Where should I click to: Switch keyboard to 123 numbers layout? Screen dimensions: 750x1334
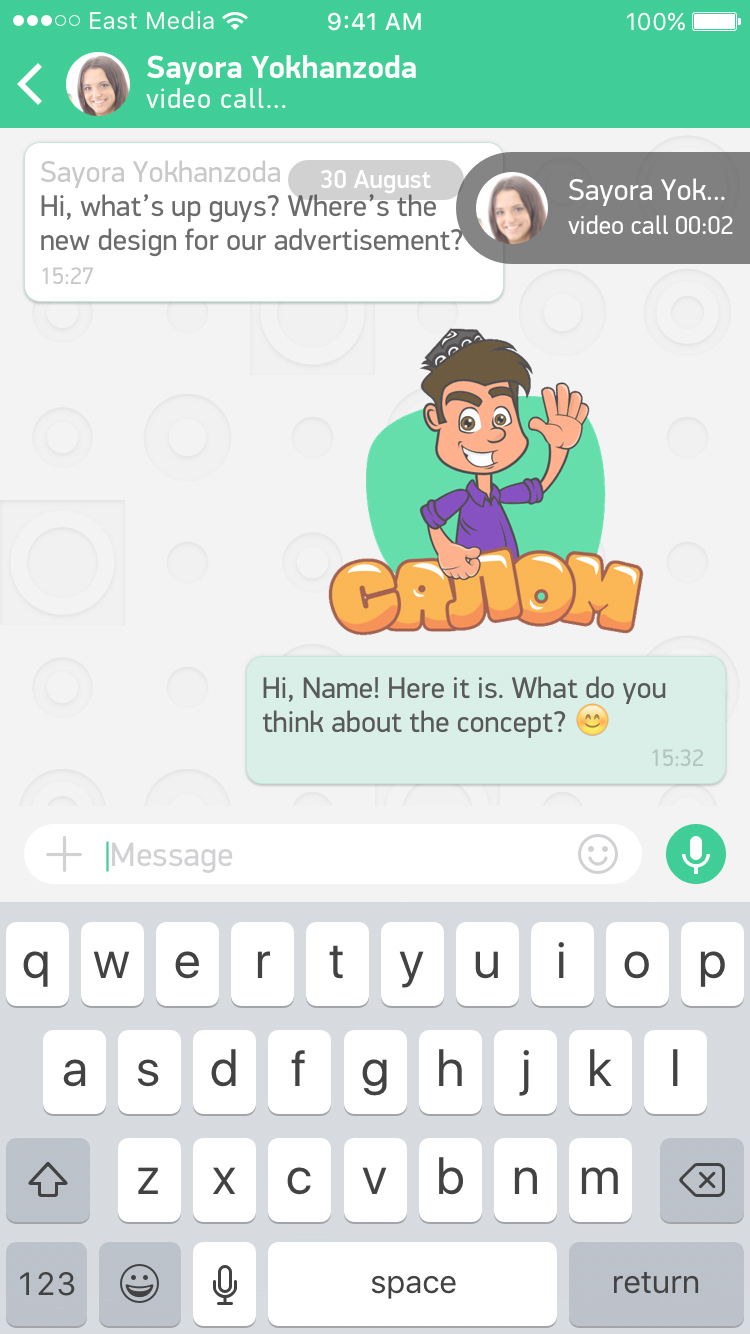coord(47,1283)
